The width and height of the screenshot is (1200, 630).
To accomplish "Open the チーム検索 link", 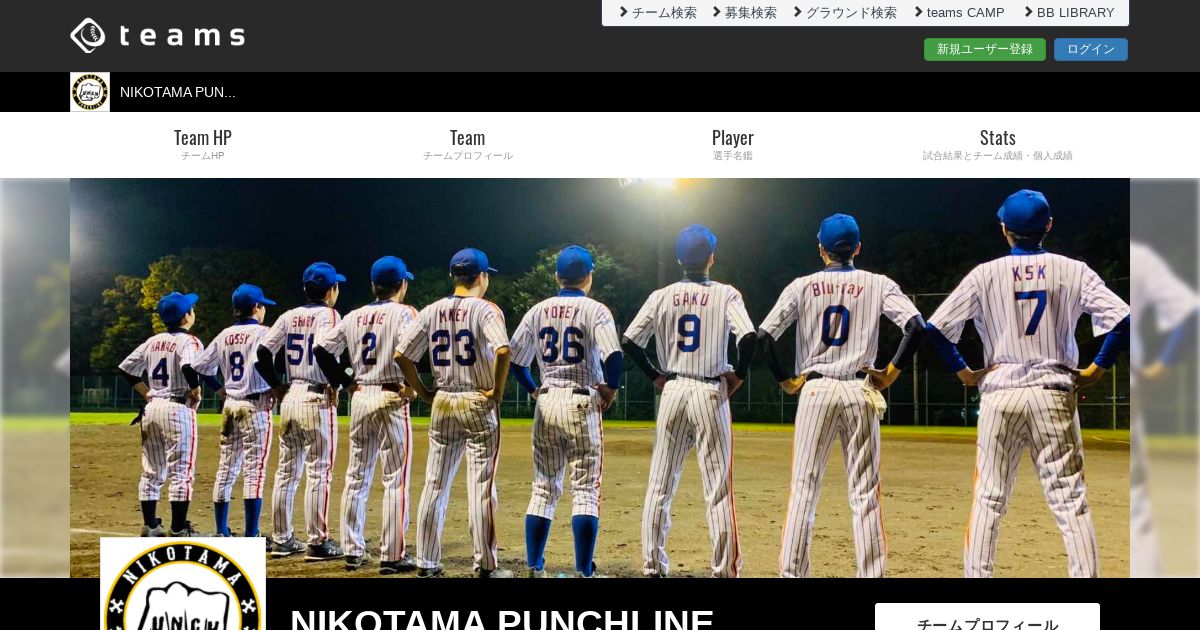I will coord(658,13).
